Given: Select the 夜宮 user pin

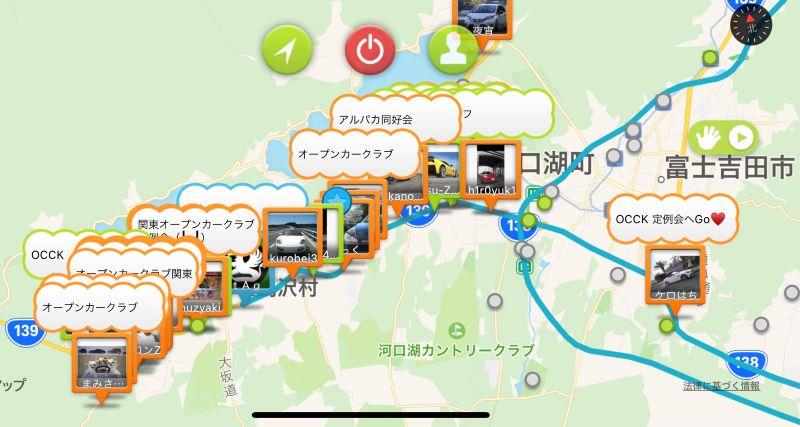Looking at the screenshot, I should click(x=484, y=14).
